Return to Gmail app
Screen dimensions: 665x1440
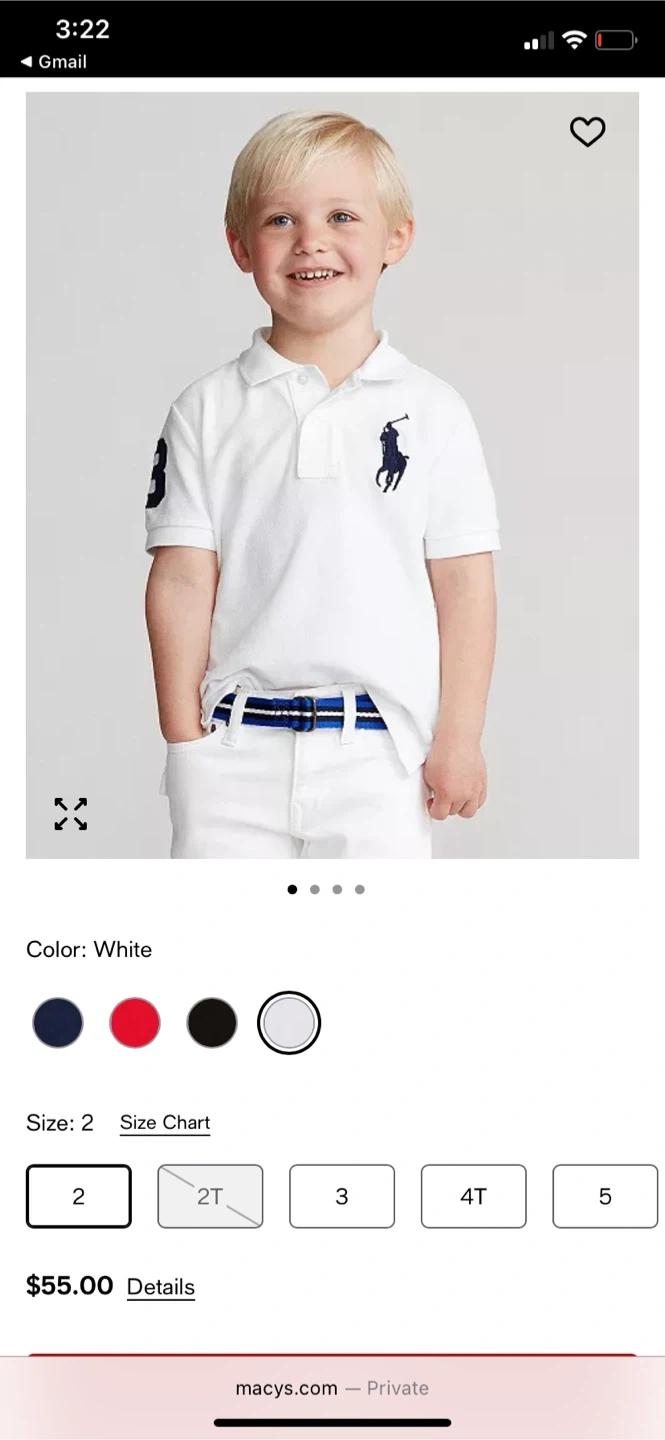point(54,62)
